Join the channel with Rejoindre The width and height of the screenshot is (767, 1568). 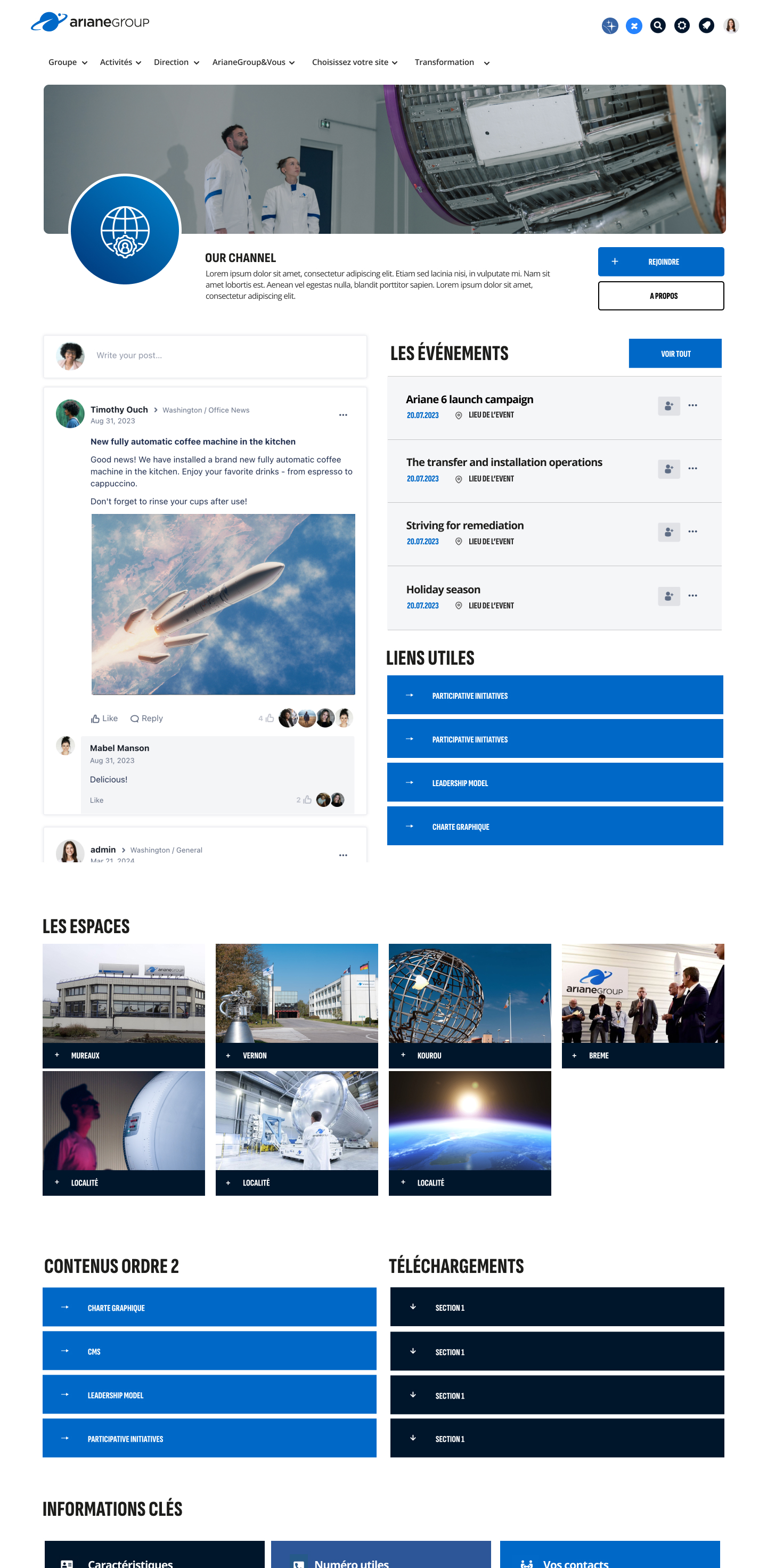[x=660, y=262]
